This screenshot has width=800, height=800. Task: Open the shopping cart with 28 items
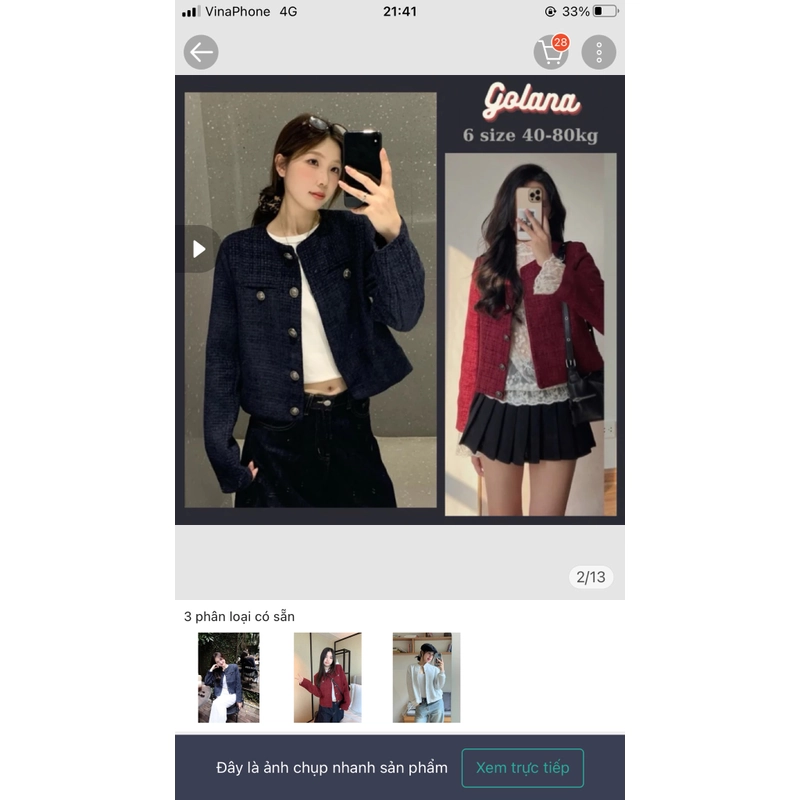tap(550, 52)
